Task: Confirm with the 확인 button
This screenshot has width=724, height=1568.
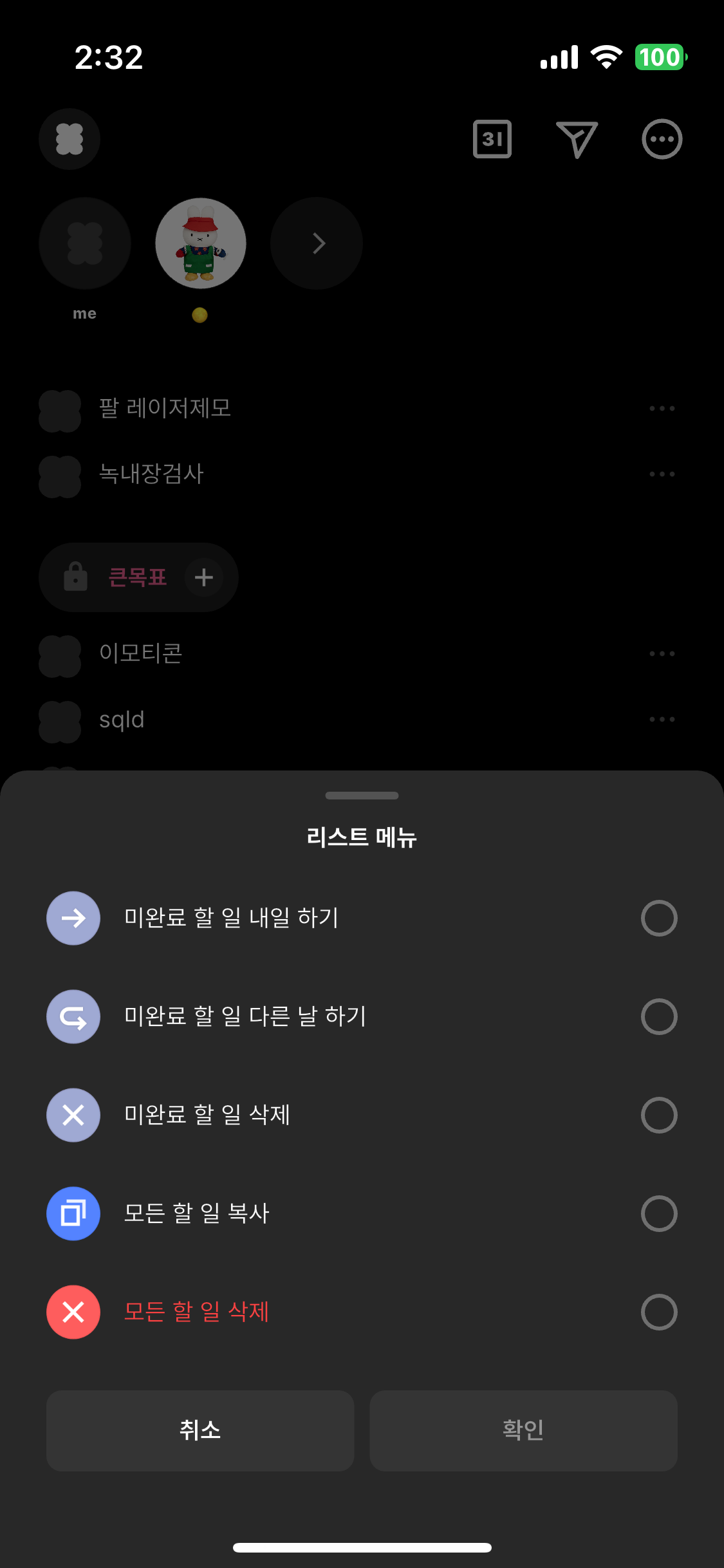Action: pos(523,1430)
